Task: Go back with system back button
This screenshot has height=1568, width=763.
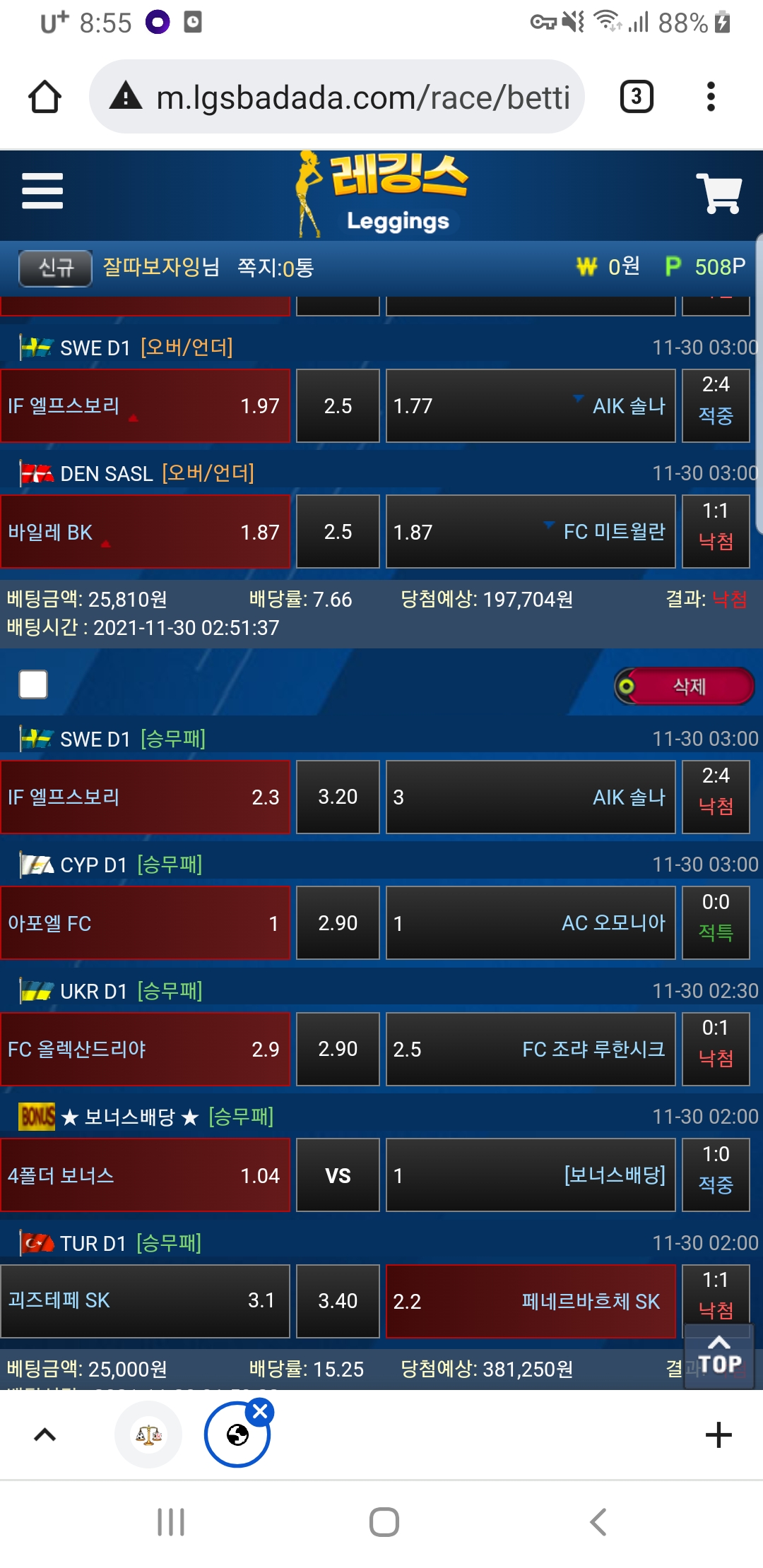Action: coord(598,1522)
